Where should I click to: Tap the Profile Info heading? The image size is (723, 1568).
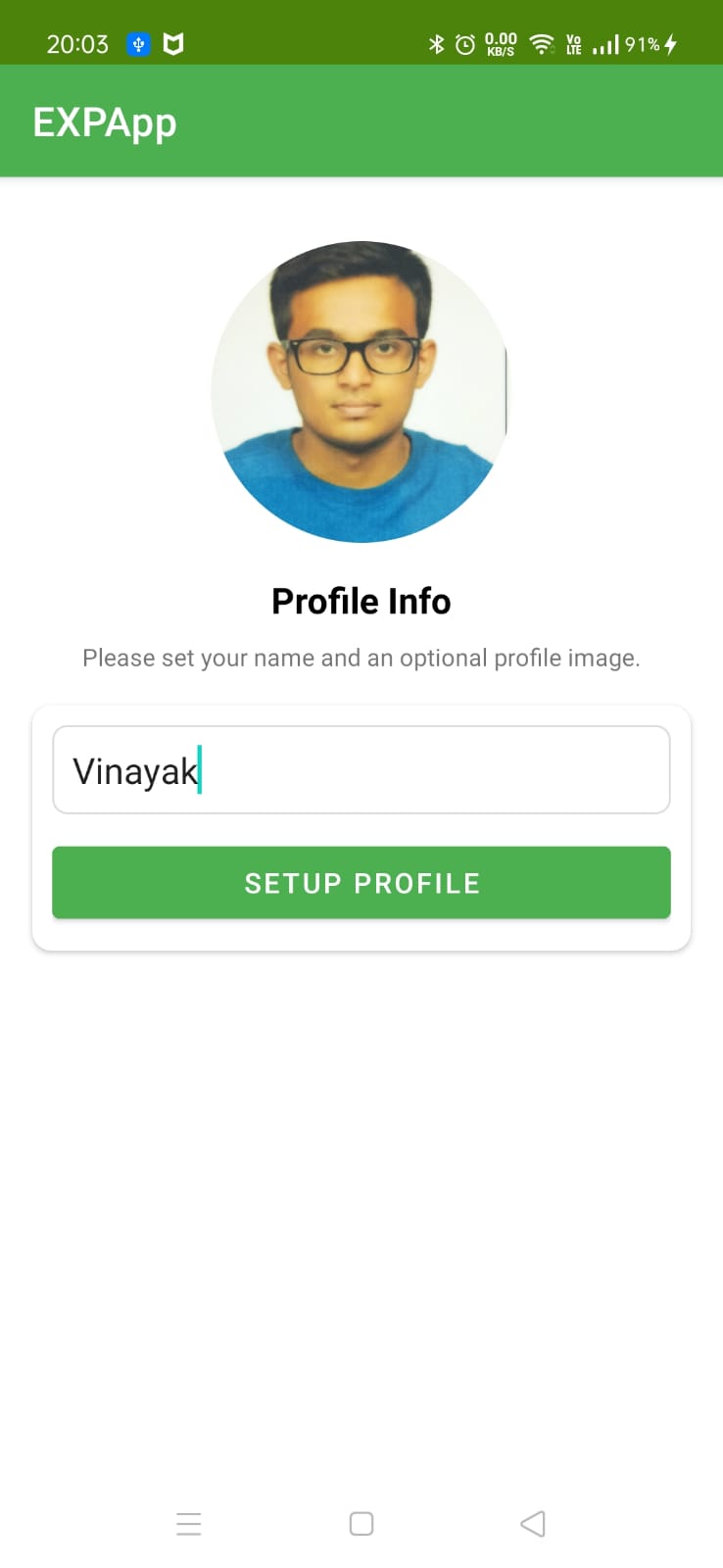point(361,601)
